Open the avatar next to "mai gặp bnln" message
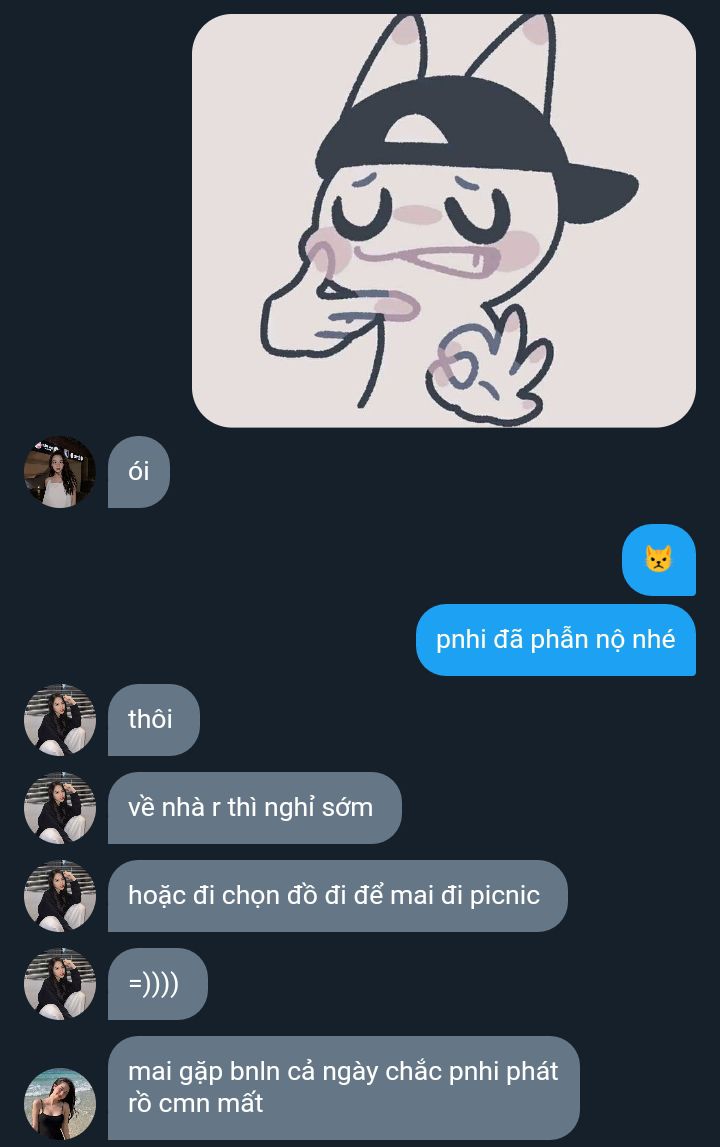The width and height of the screenshot is (720, 1147). coord(60,1103)
